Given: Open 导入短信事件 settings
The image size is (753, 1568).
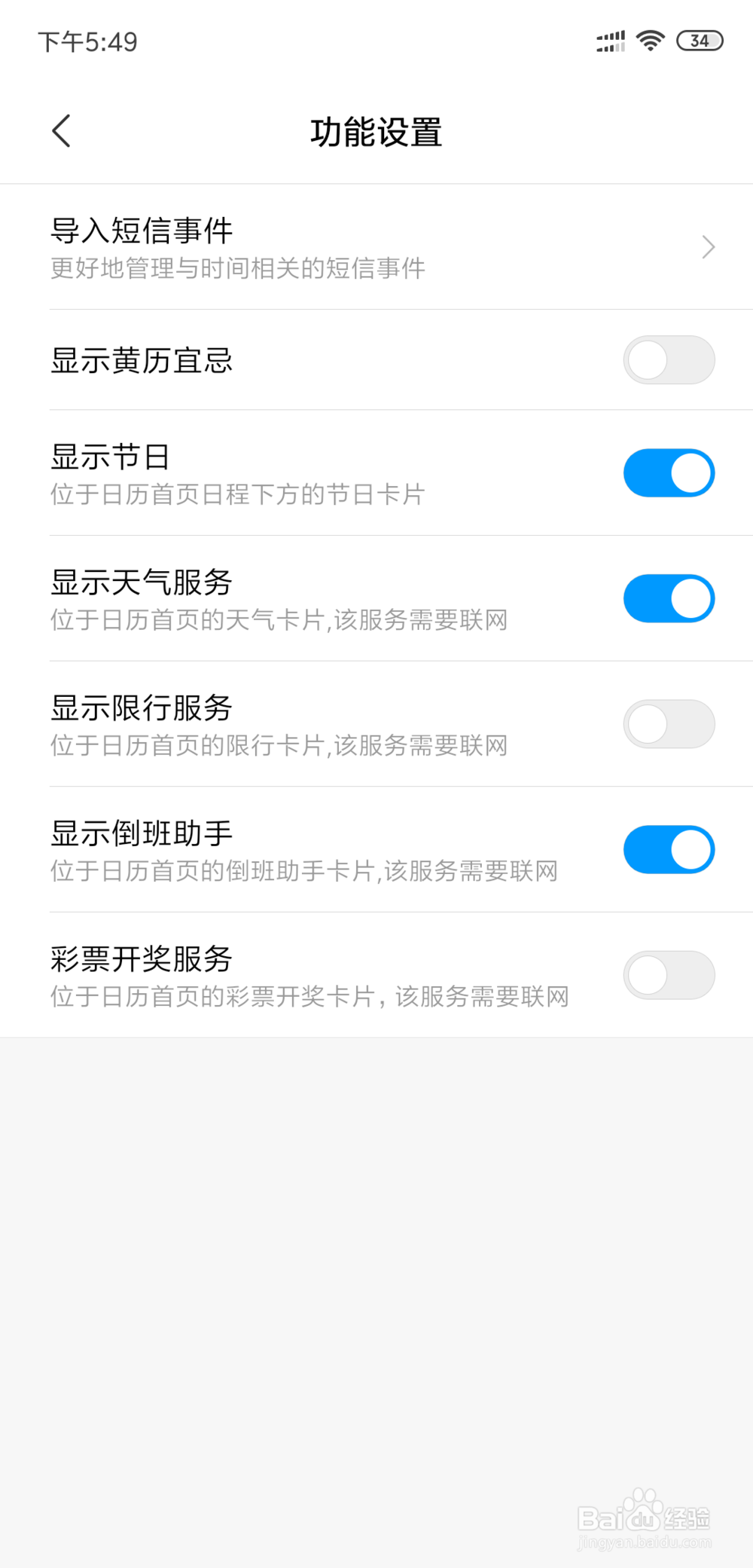Looking at the screenshot, I should click(376, 247).
